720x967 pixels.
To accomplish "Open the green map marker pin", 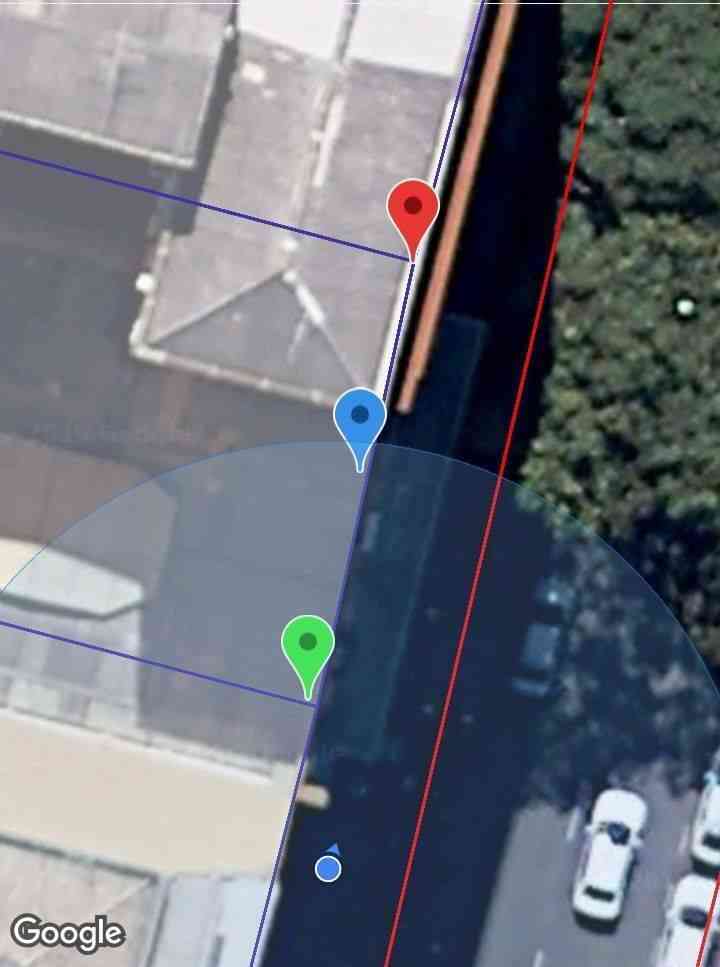I will [x=308, y=645].
